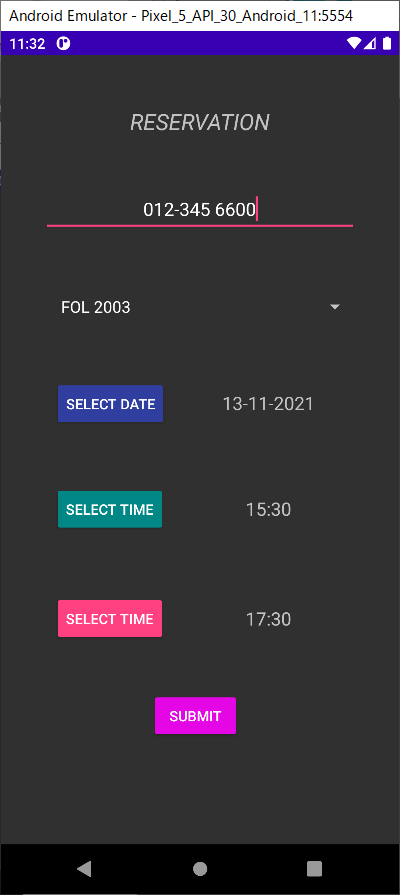Go back using the system back button
This screenshot has width=400, height=895.
[84, 869]
